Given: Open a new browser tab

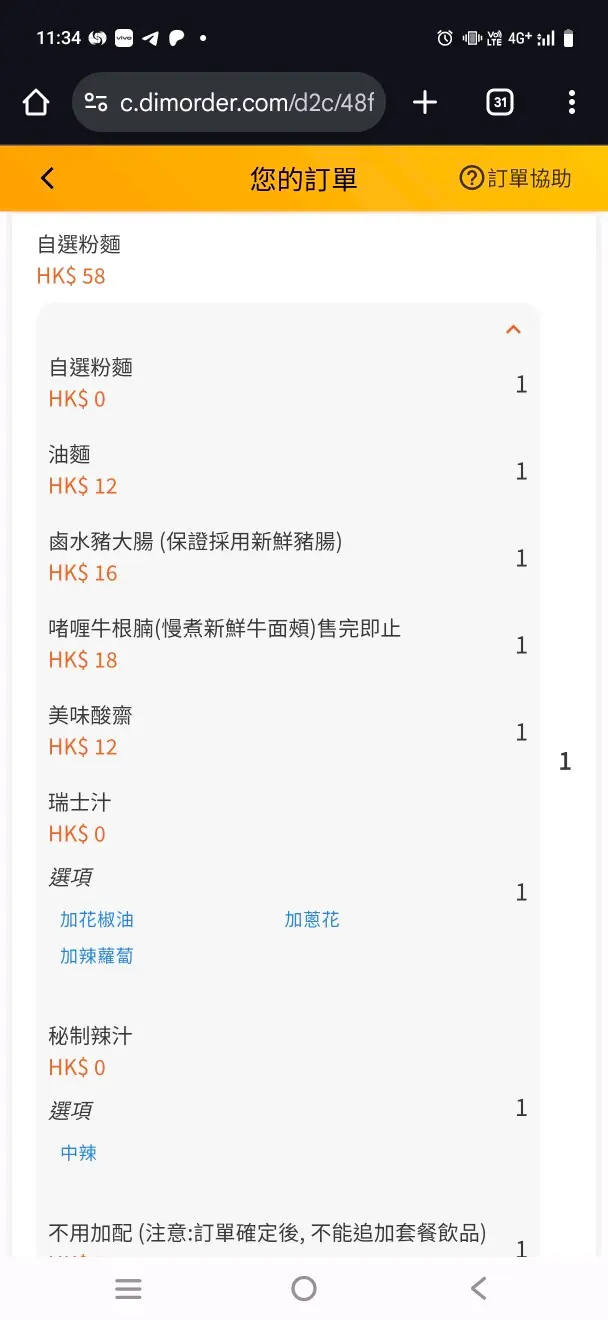Looking at the screenshot, I should click(x=425, y=102).
